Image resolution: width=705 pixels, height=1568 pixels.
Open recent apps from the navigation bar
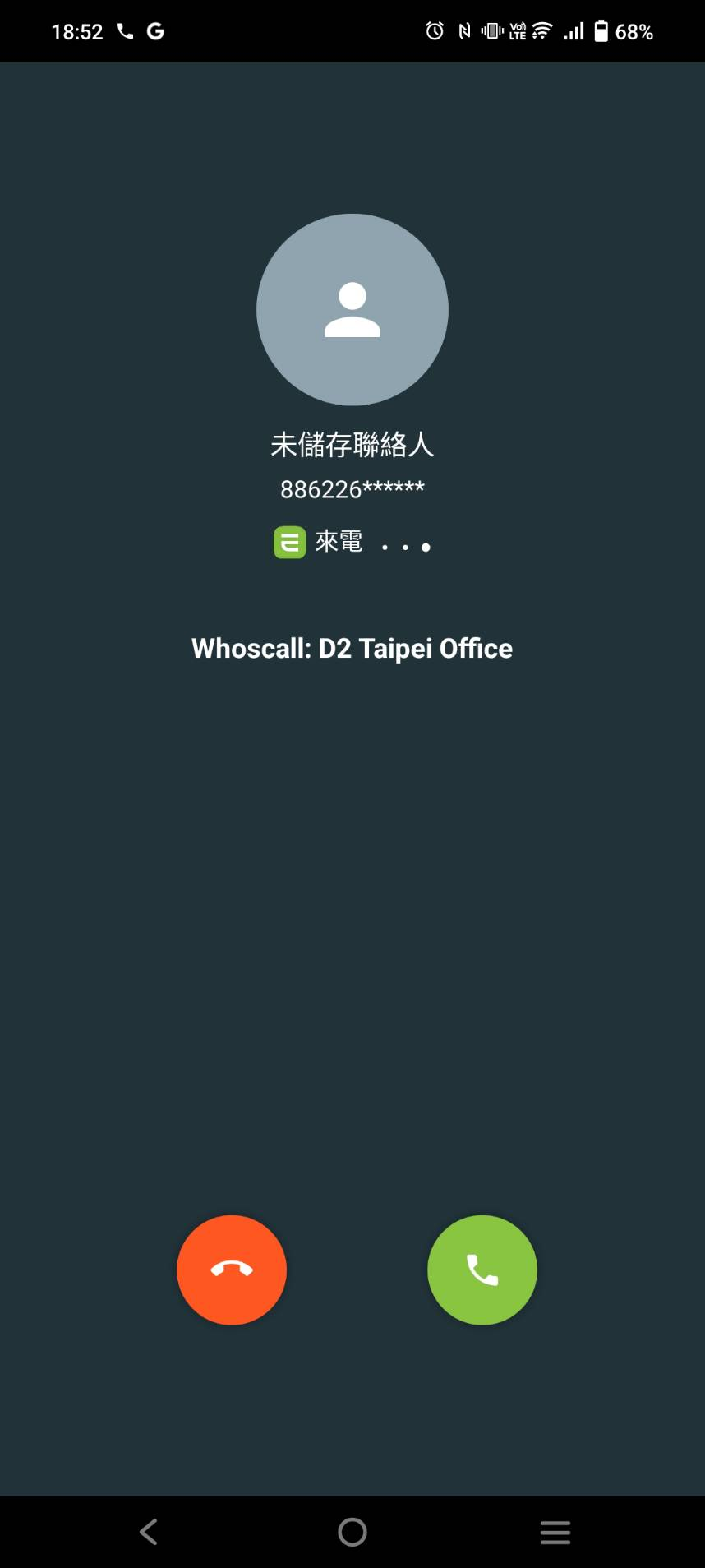point(555,1532)
